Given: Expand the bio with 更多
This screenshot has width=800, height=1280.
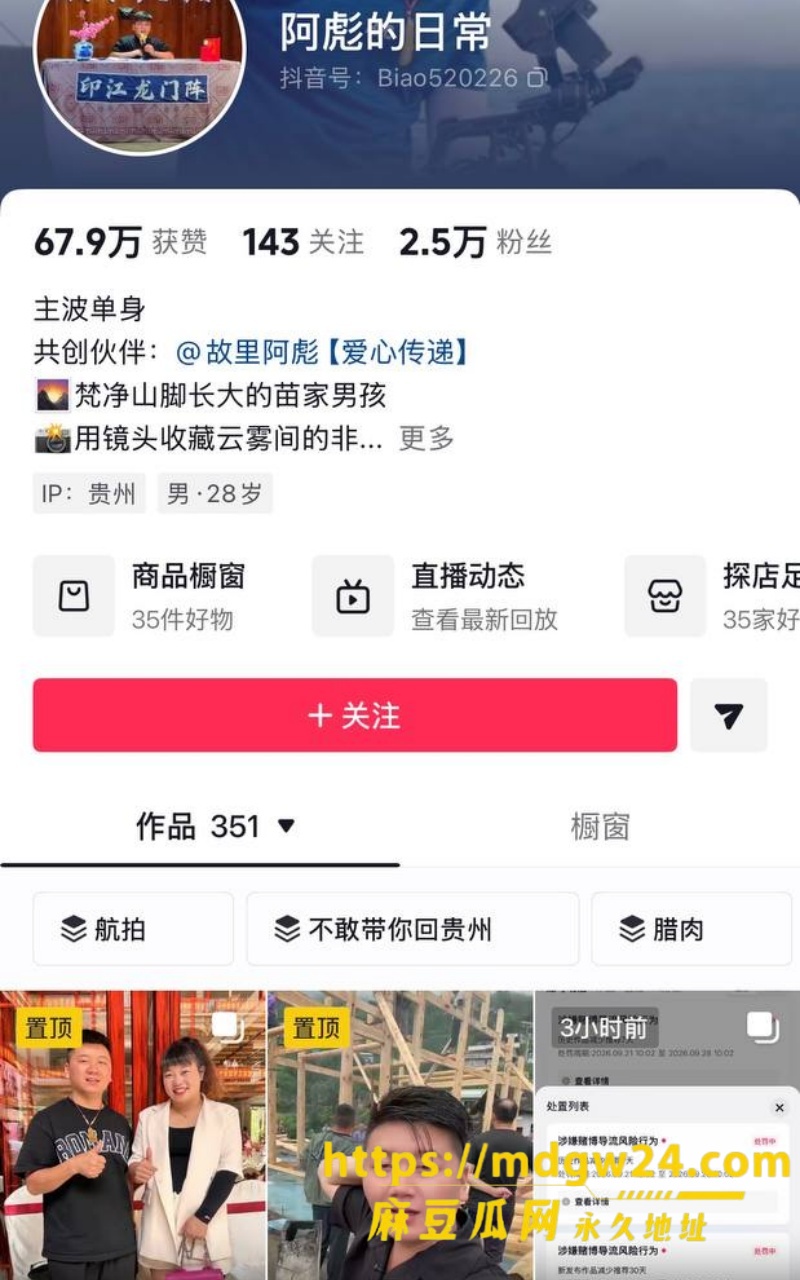Looking at the screenshot, I should click(427, 438).
